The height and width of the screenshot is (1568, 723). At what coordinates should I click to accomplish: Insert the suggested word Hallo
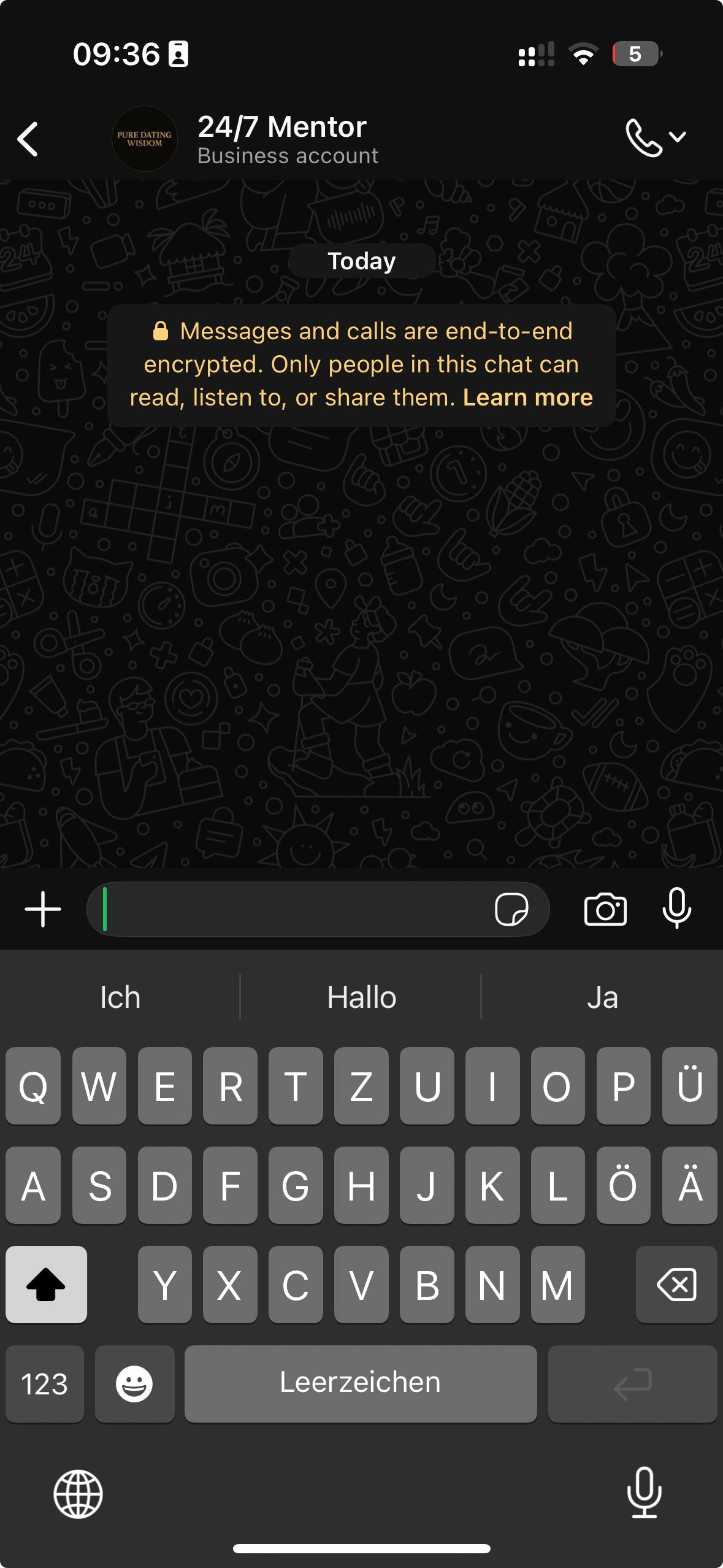[x=361, y=997]
